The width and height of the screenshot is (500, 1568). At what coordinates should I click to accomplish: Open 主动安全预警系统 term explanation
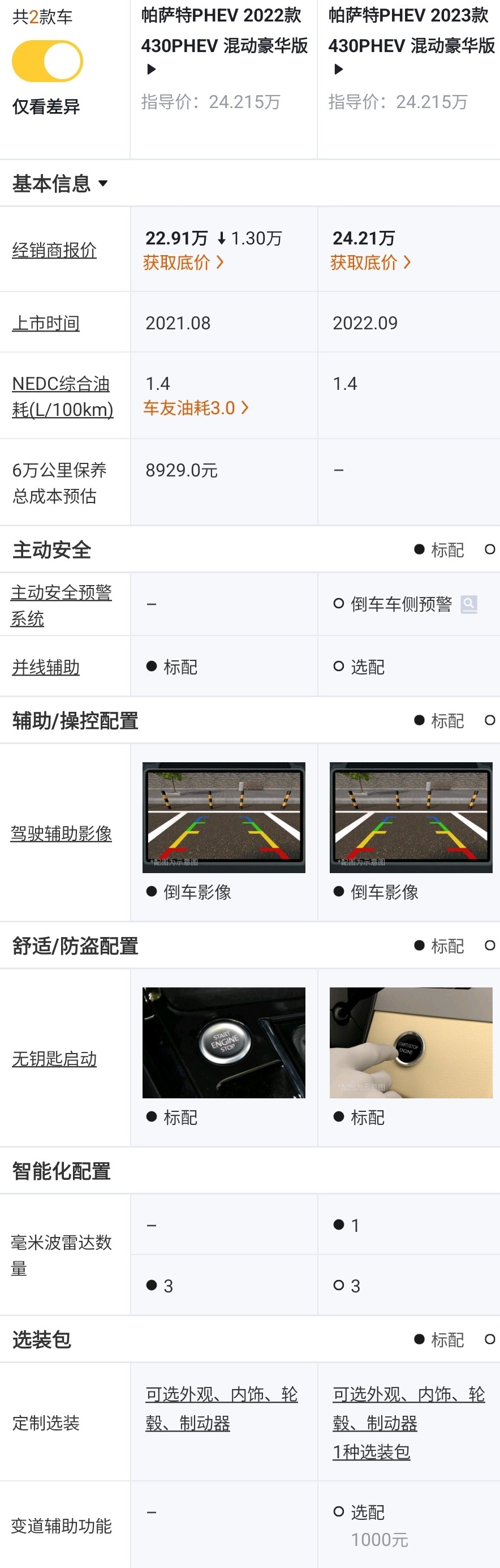(61, 605)
